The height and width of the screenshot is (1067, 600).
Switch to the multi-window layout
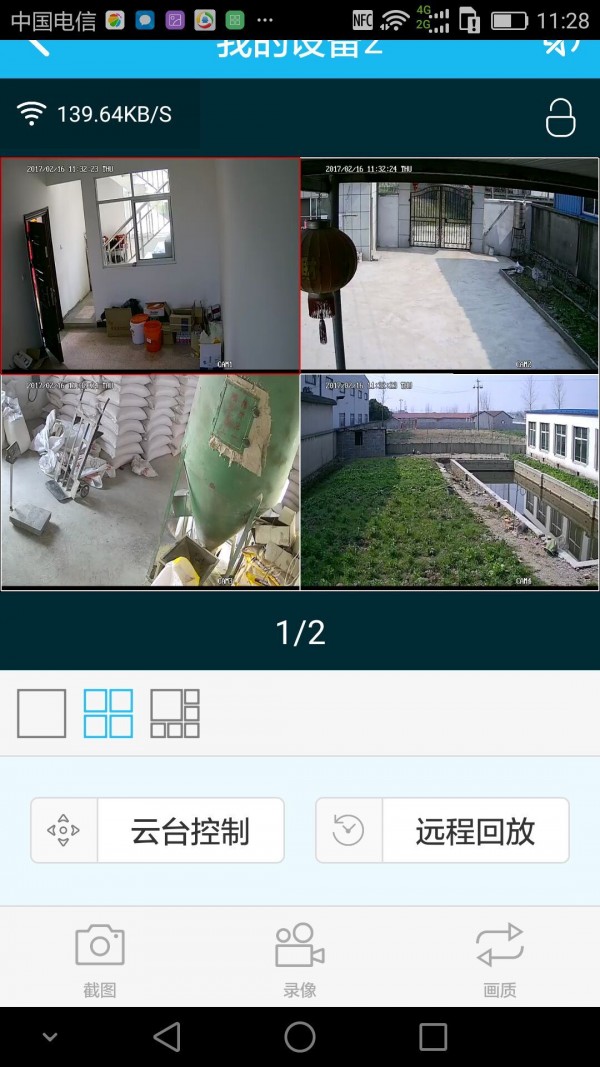click(x=175, y=713)
